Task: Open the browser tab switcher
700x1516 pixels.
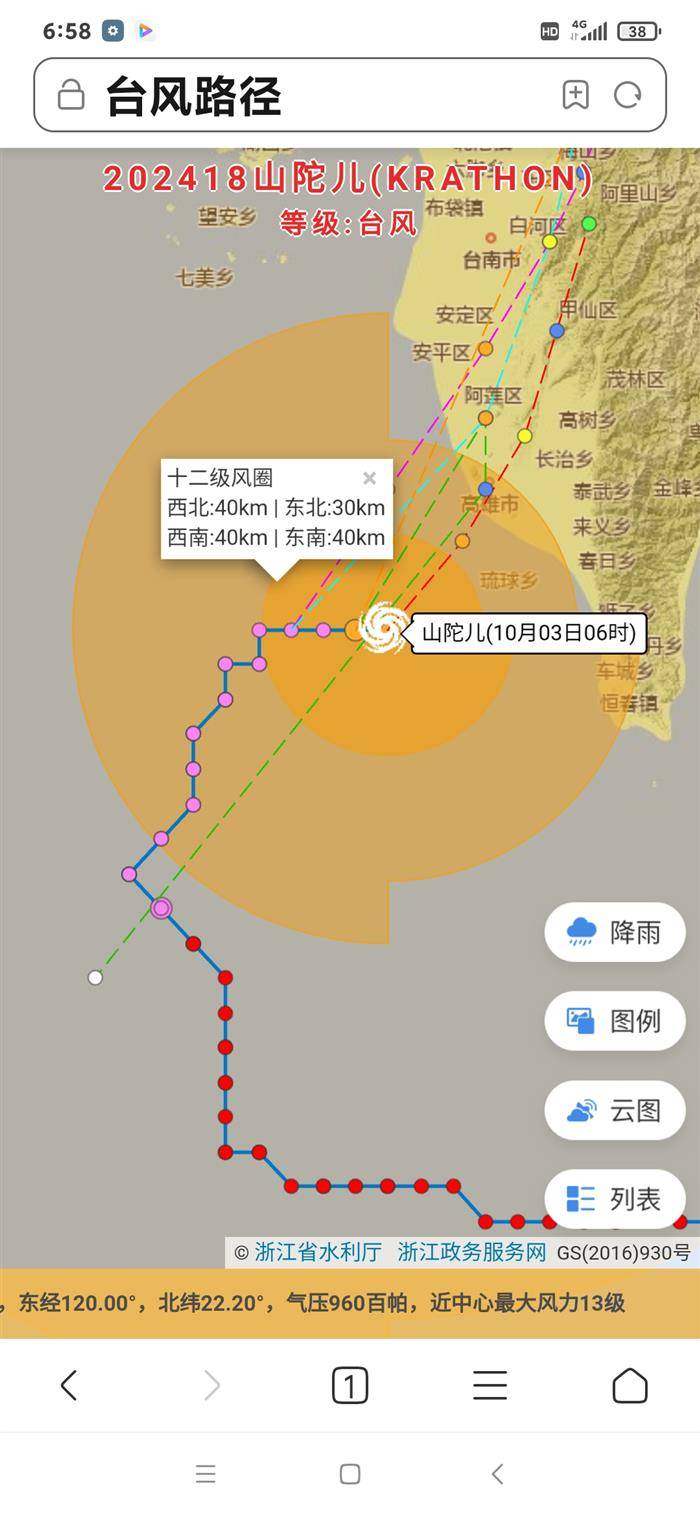Action: [x=350, y=1386]
